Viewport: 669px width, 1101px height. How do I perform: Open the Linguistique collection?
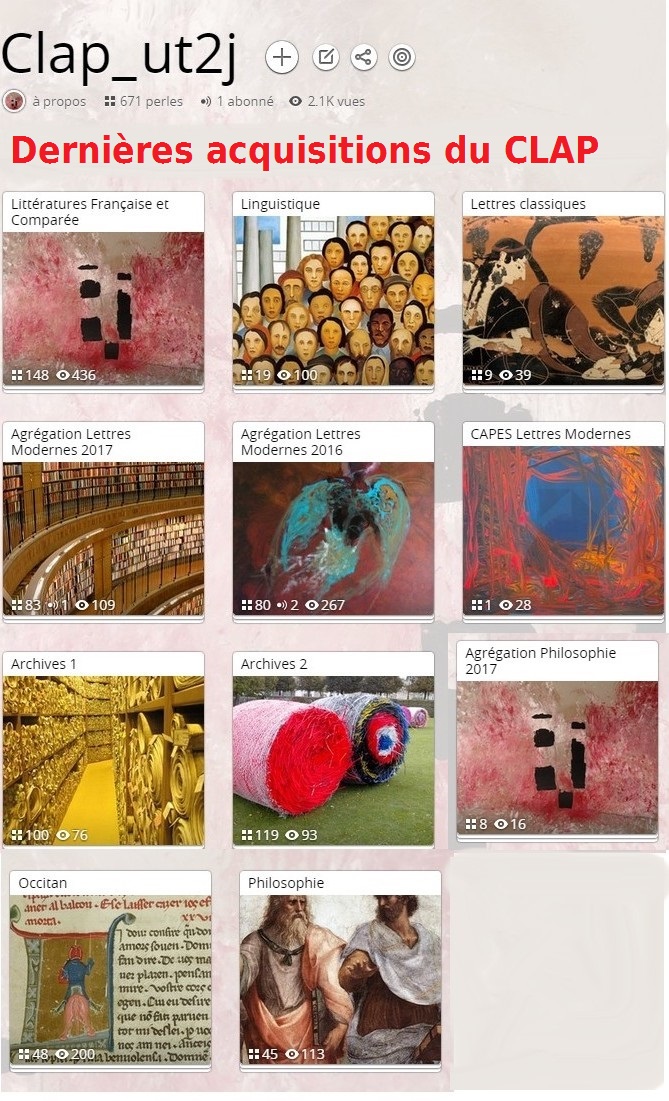[x=334, y=300]
